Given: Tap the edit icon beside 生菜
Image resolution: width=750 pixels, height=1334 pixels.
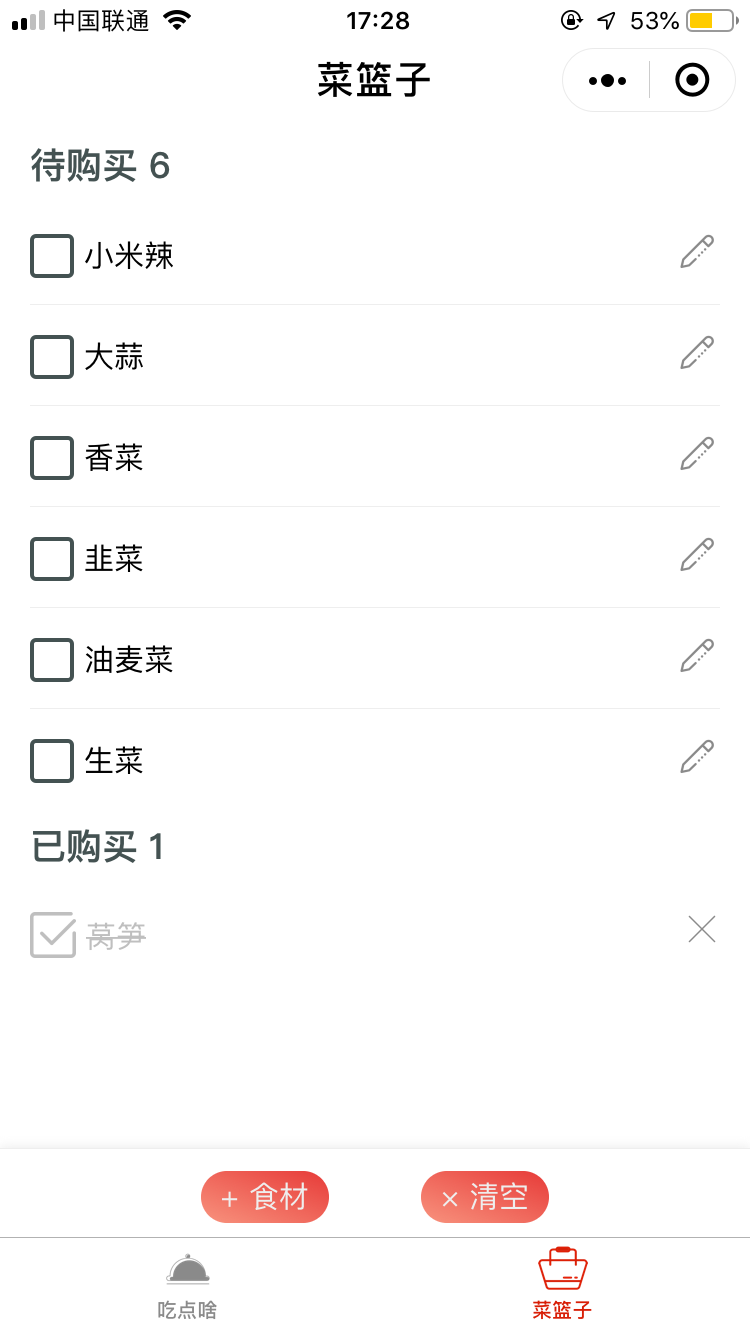Looking at the screenshot, I should 697,757.
